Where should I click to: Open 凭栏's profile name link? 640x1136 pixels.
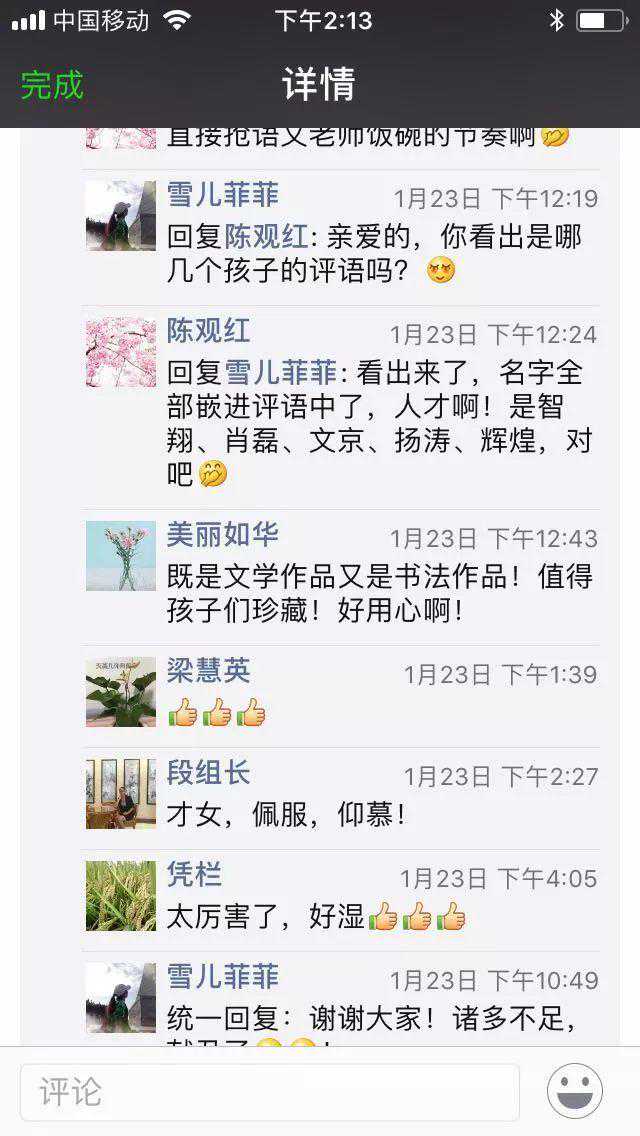point(194,875)
